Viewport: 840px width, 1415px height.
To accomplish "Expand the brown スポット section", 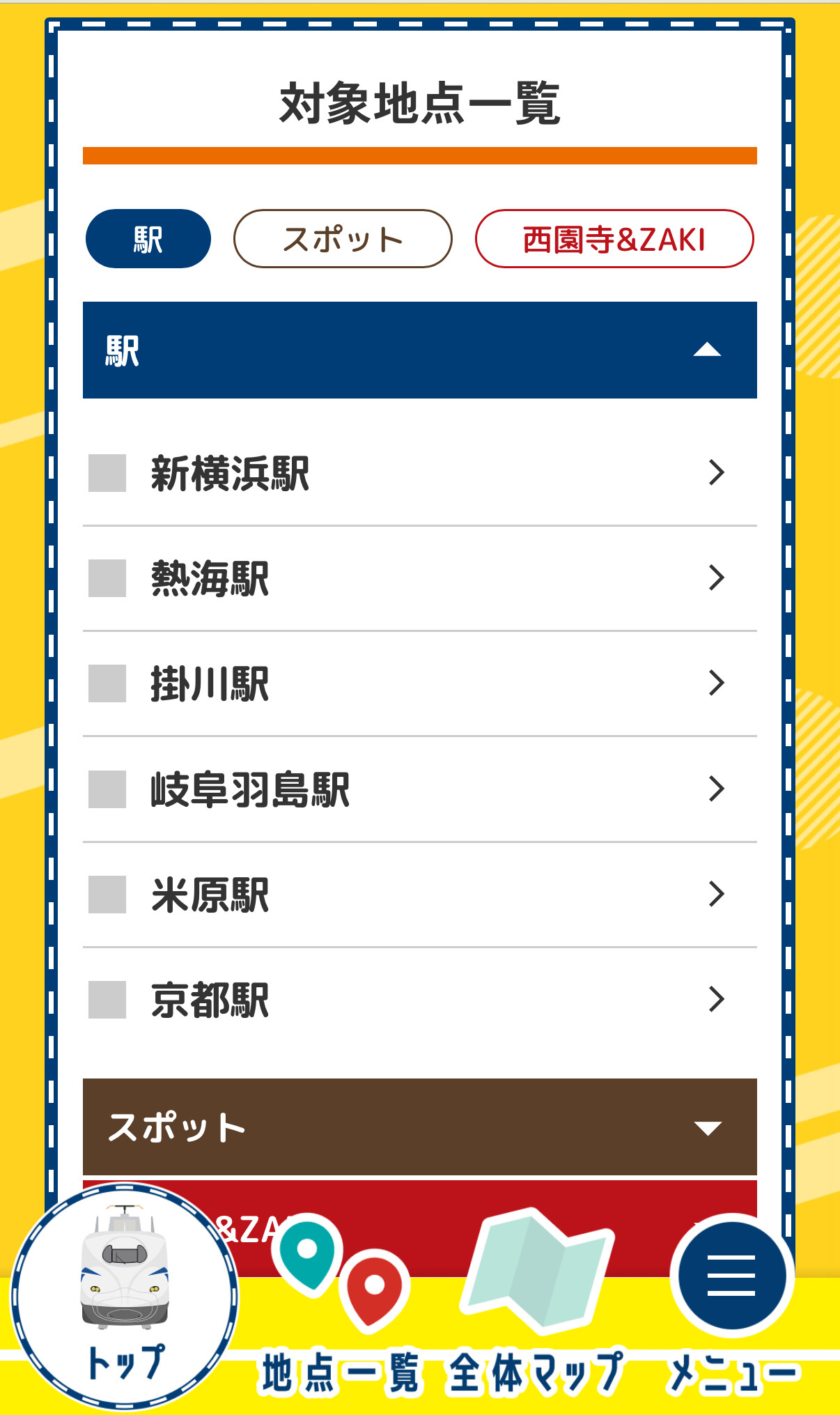I will point(419,1127).
